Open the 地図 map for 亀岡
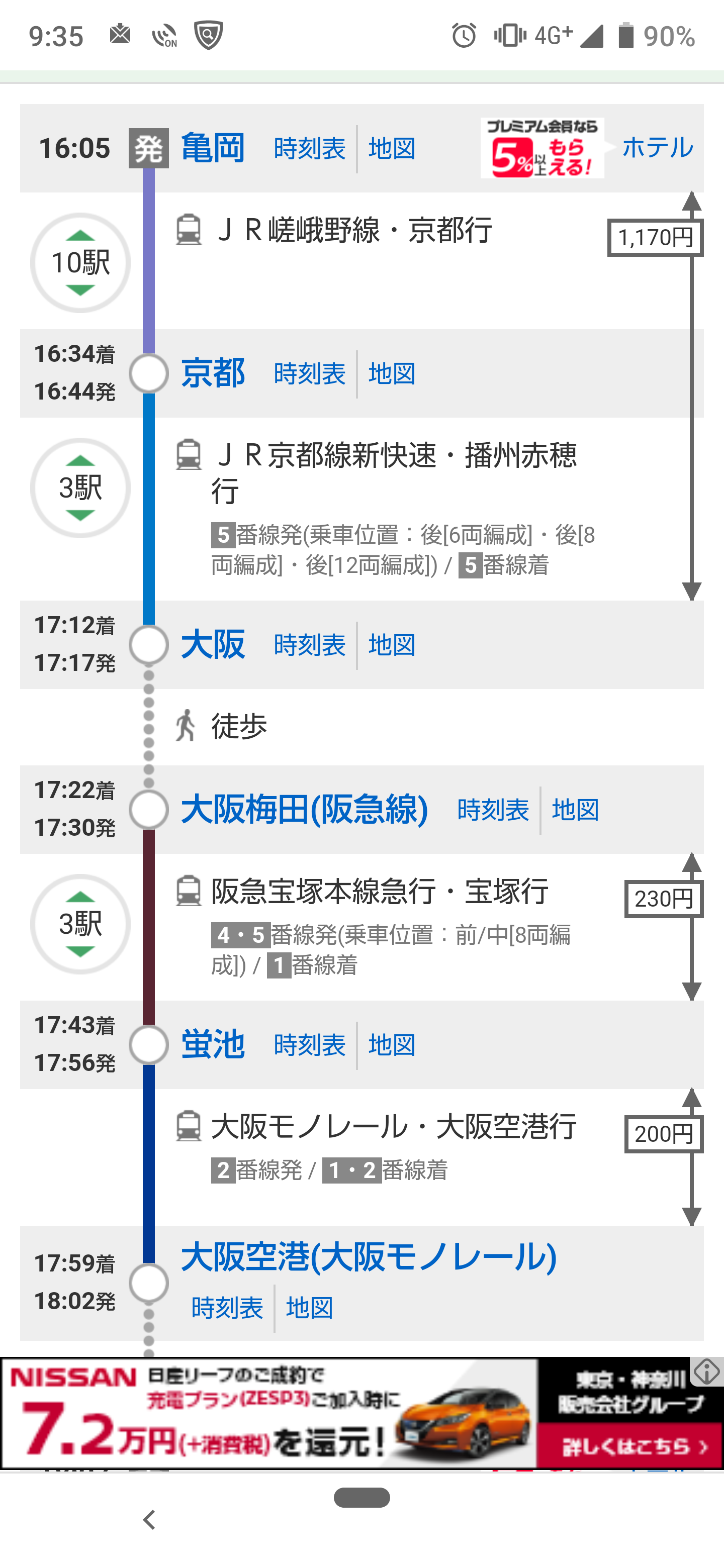The width and height of the screenshot is (724, 1568). [x=392, y=149]
